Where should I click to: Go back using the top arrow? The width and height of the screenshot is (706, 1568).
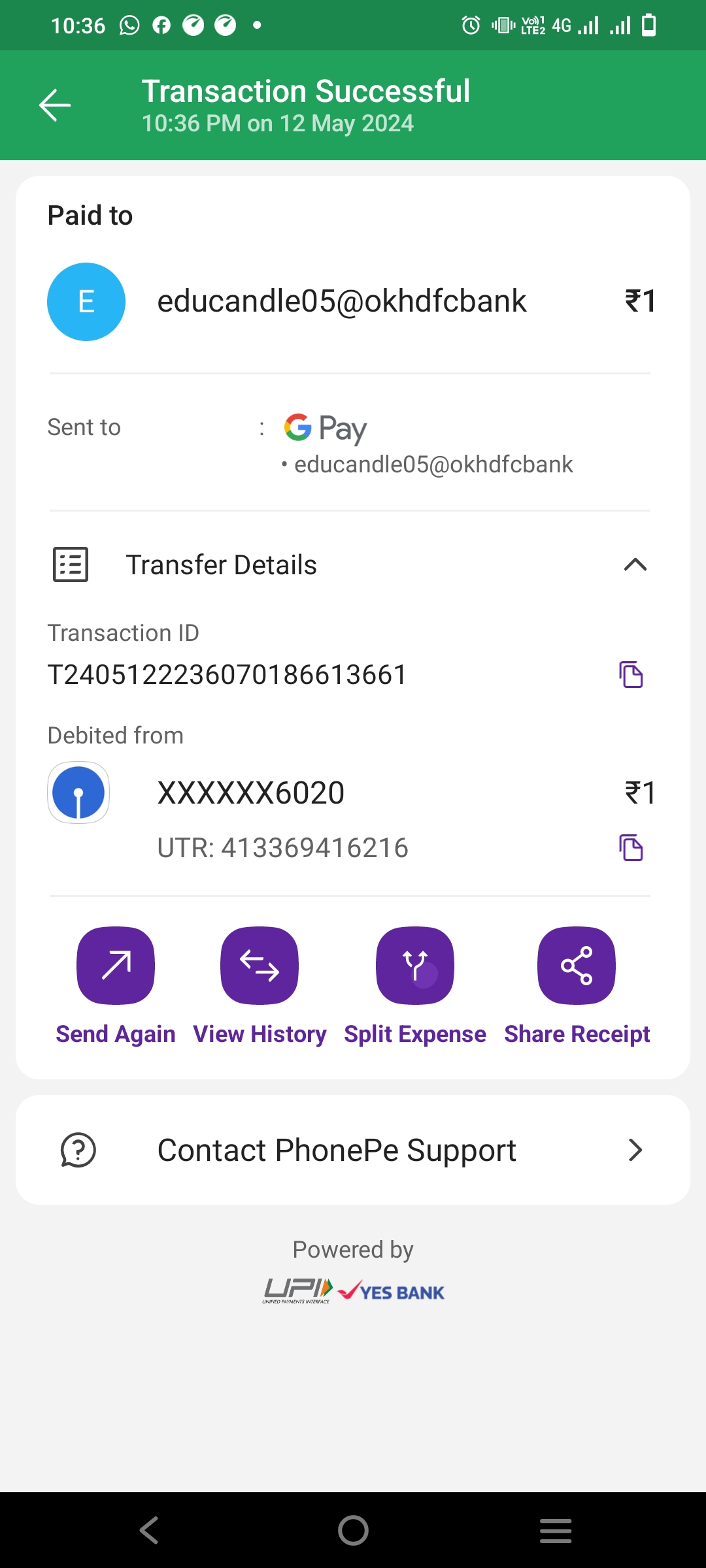pyautogui.click(x=55, y=105)
